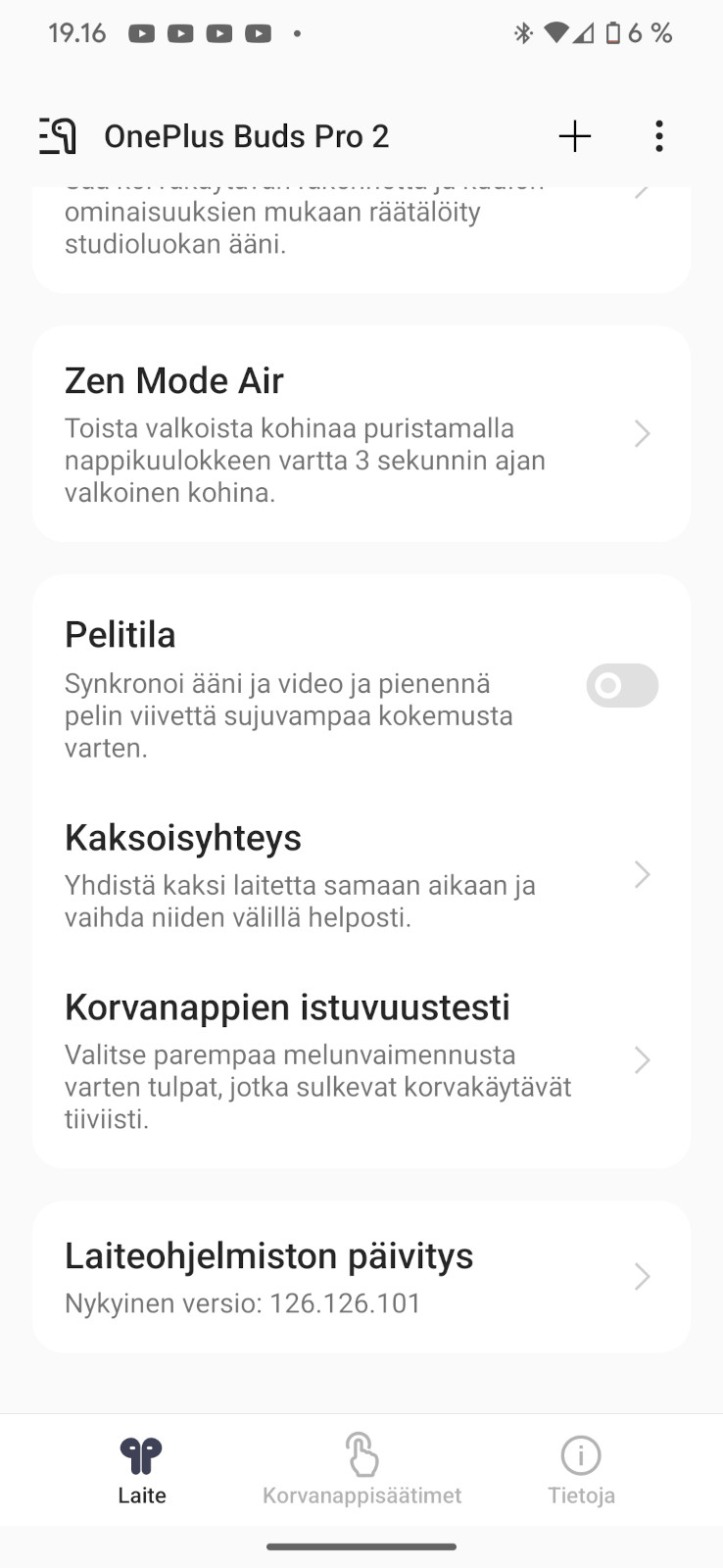Toggle the Pelitila switch on
Image resolution: width=723 pixels, height=1568 pixels.
[622, 685]
